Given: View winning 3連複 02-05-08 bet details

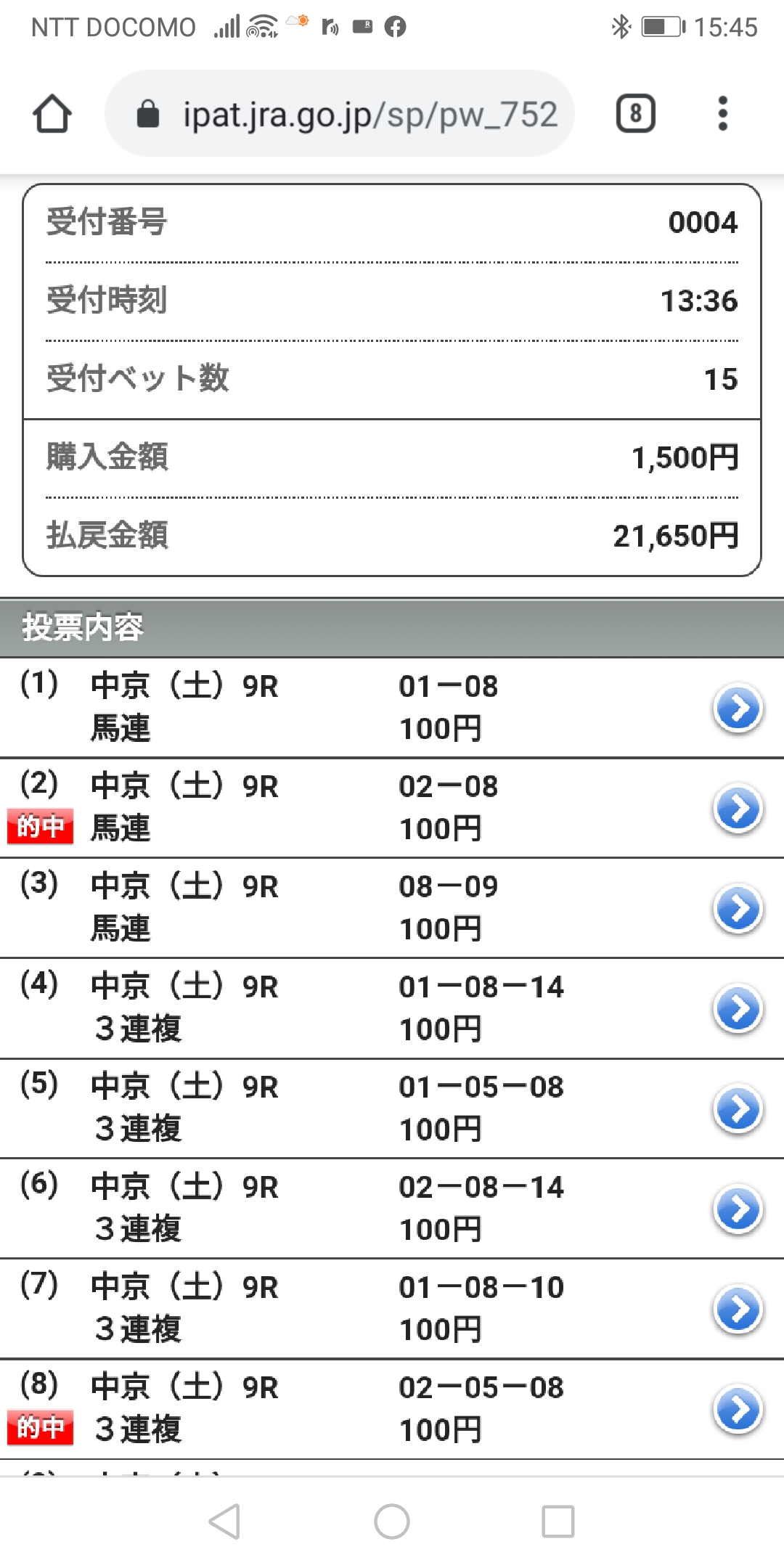Looking at the screenshot, I should pos(738,1409).
